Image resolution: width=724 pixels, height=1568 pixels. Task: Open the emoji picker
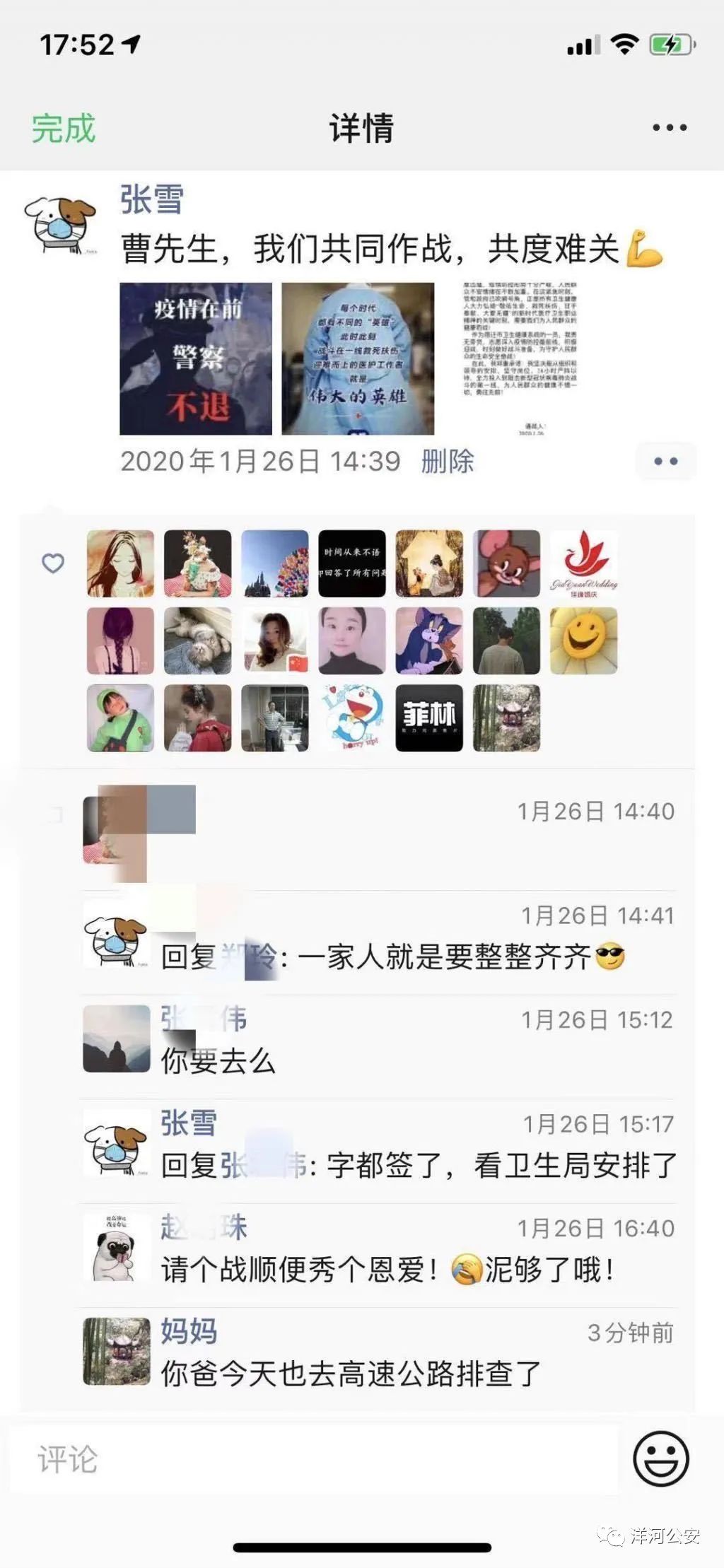660,1459
